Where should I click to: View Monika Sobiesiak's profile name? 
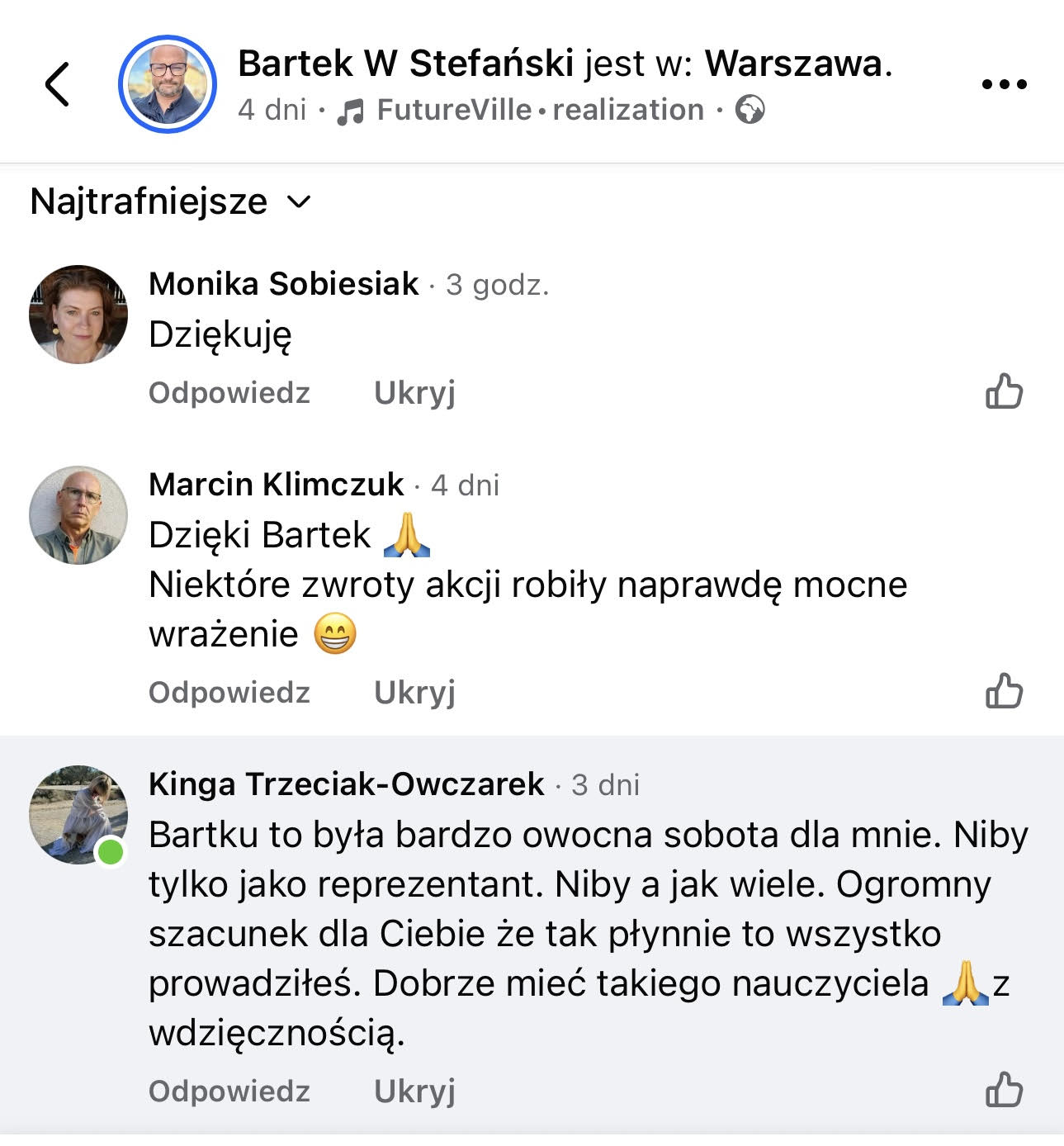(x=283, y=284)
